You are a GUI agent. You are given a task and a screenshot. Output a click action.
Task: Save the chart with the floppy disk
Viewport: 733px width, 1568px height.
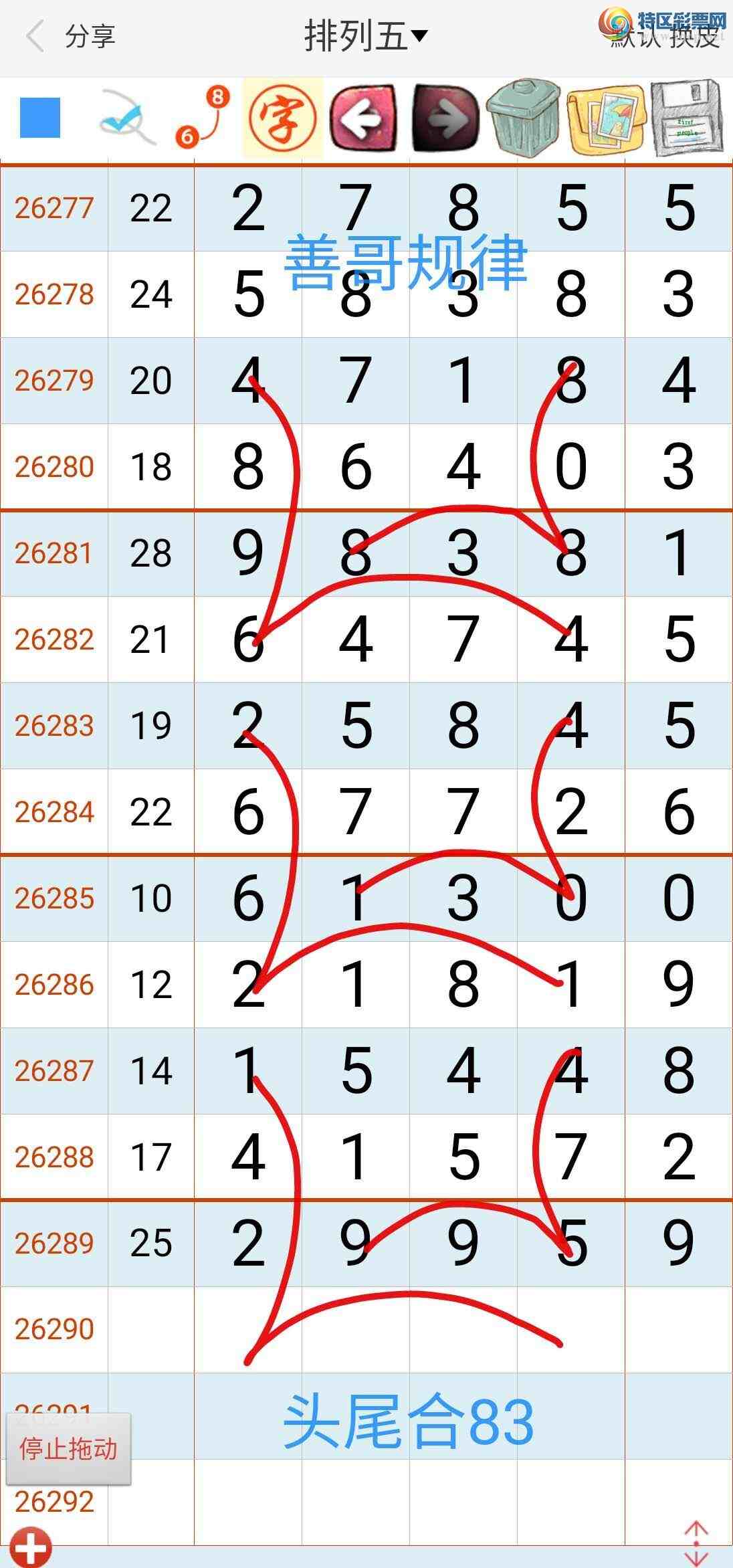(687, 118)
